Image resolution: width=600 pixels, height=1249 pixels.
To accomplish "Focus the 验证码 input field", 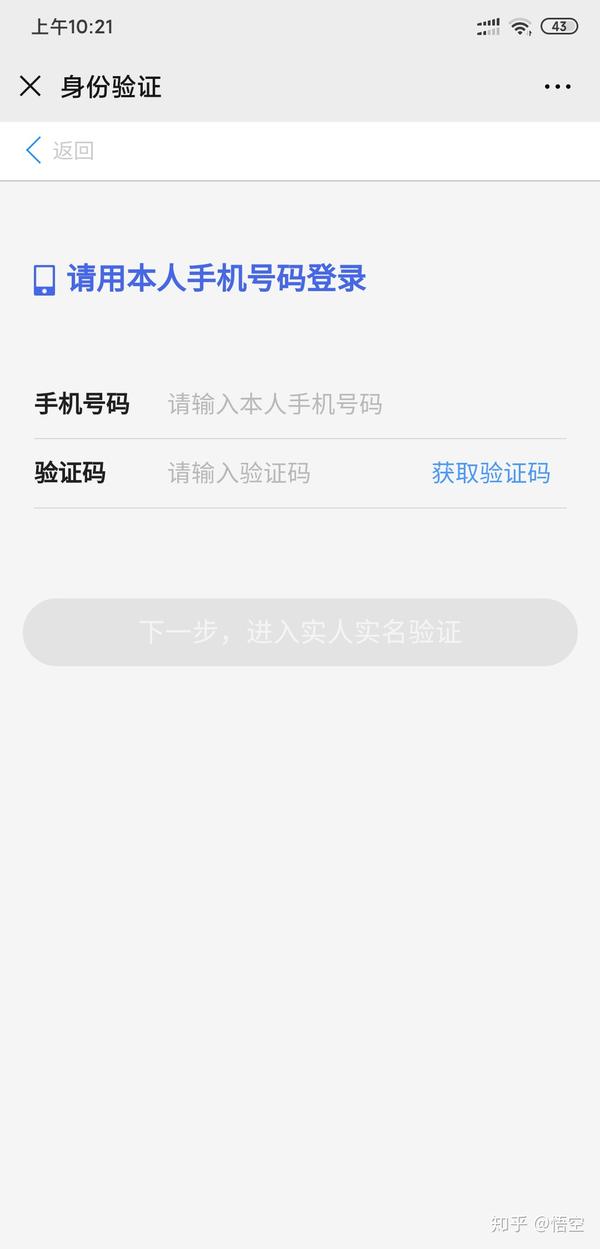I will 290,473.
